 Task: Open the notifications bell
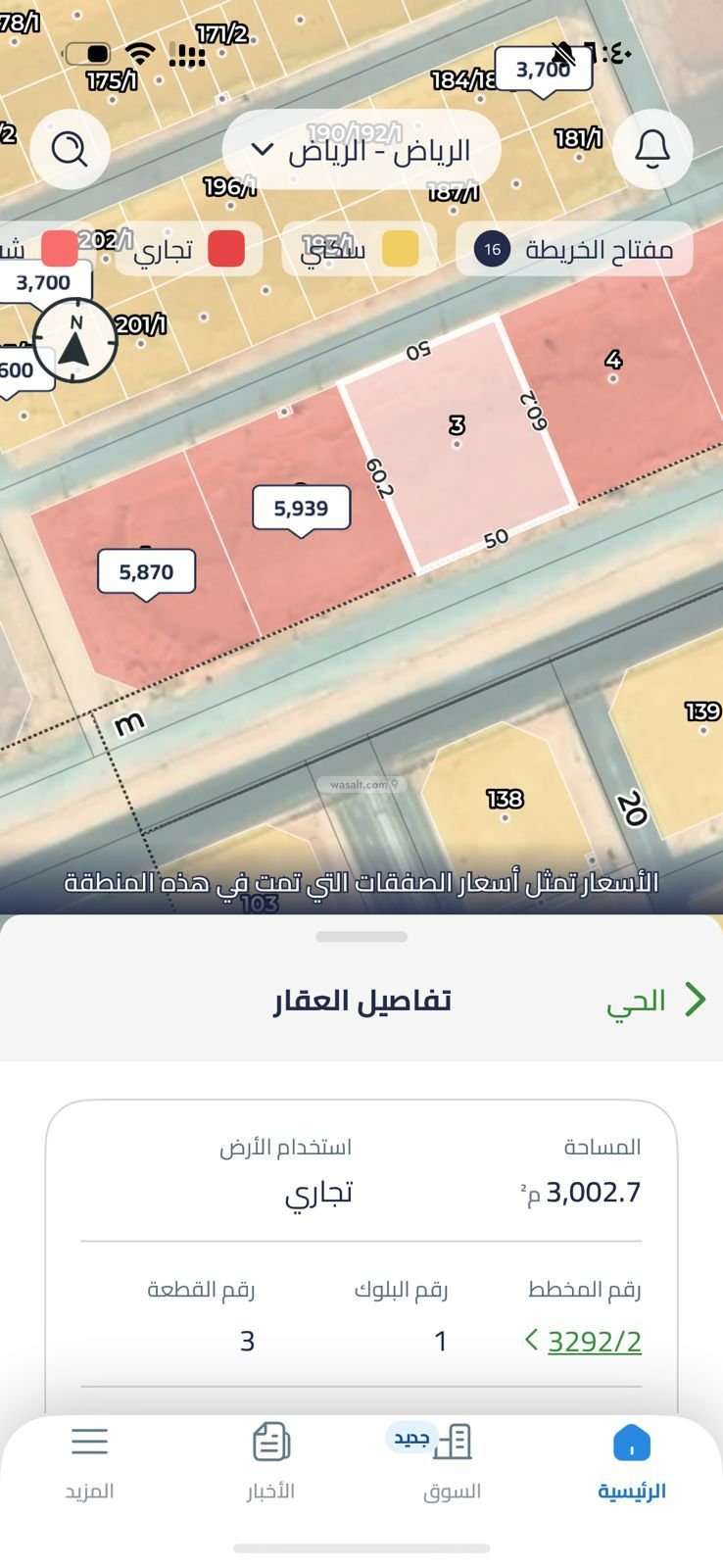pyautogui.click(x=652, y=149)
